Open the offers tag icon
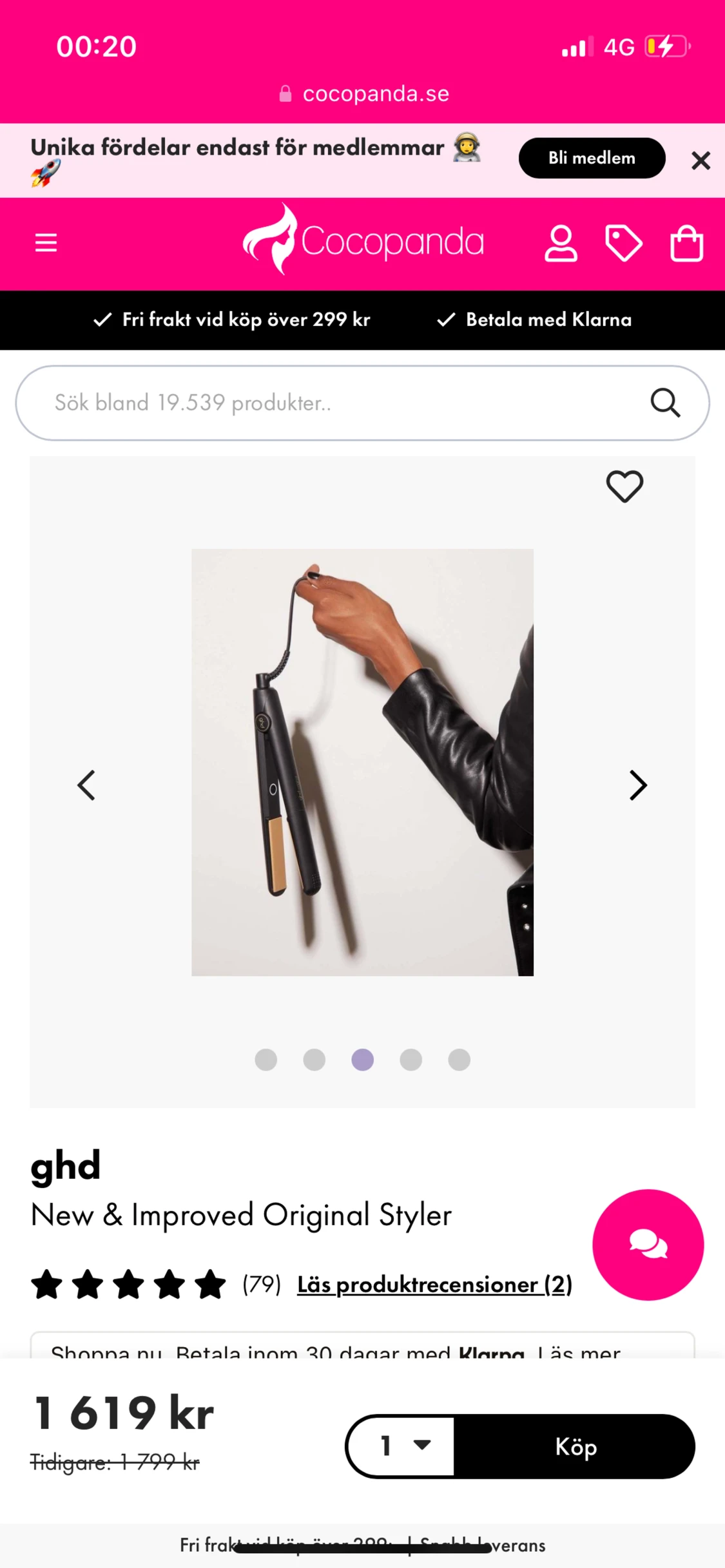 pyautogui.click(x=623, y=244)
